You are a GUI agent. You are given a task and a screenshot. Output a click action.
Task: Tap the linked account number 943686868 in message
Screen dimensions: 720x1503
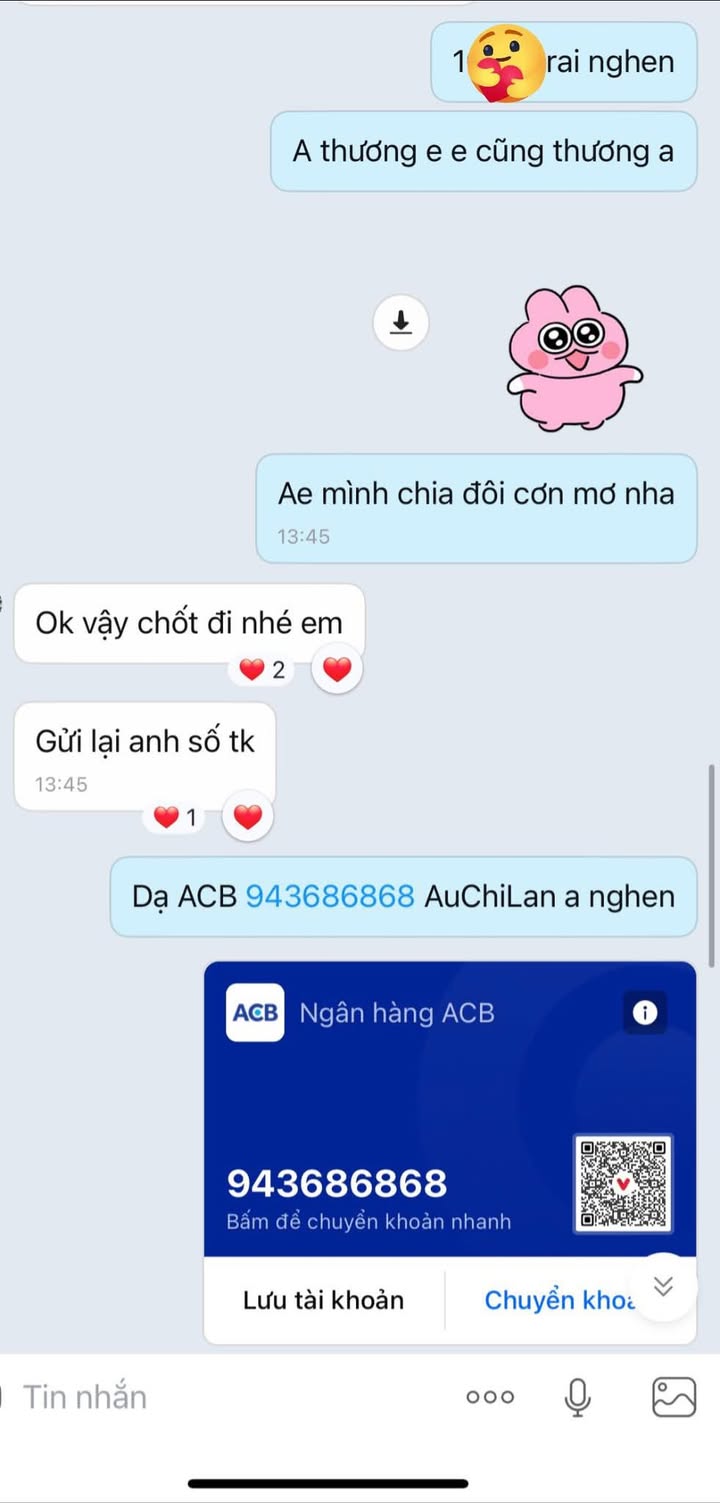click(329, 896)
